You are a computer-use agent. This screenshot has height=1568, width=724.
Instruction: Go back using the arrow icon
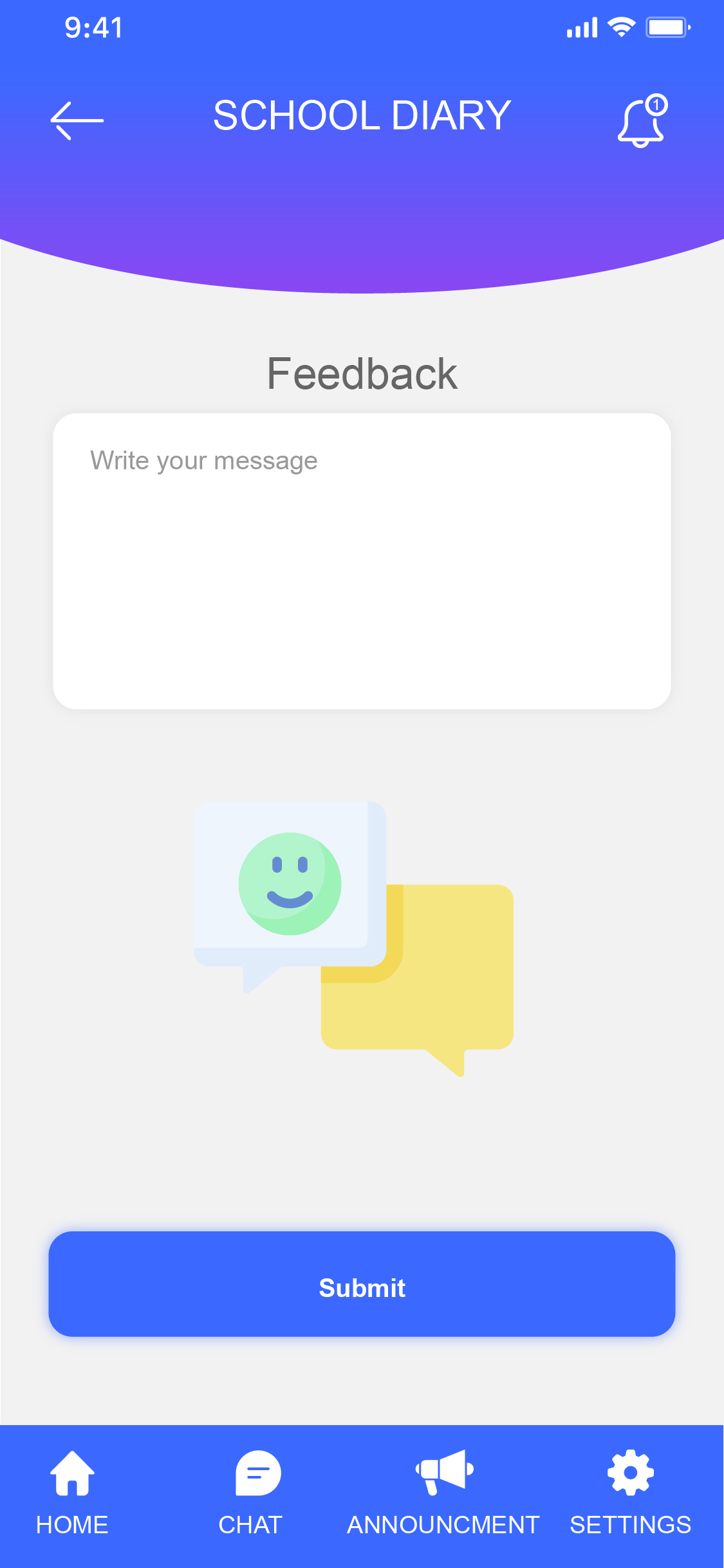coord(77,120)
